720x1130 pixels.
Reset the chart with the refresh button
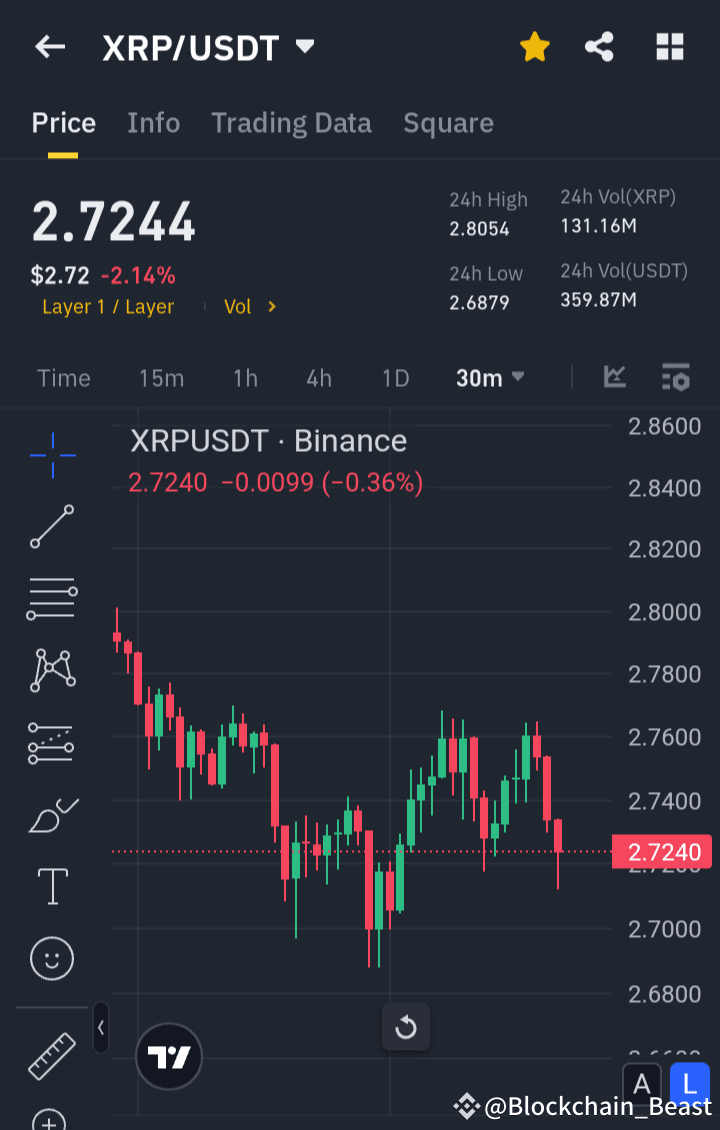tap(406, 1027)
